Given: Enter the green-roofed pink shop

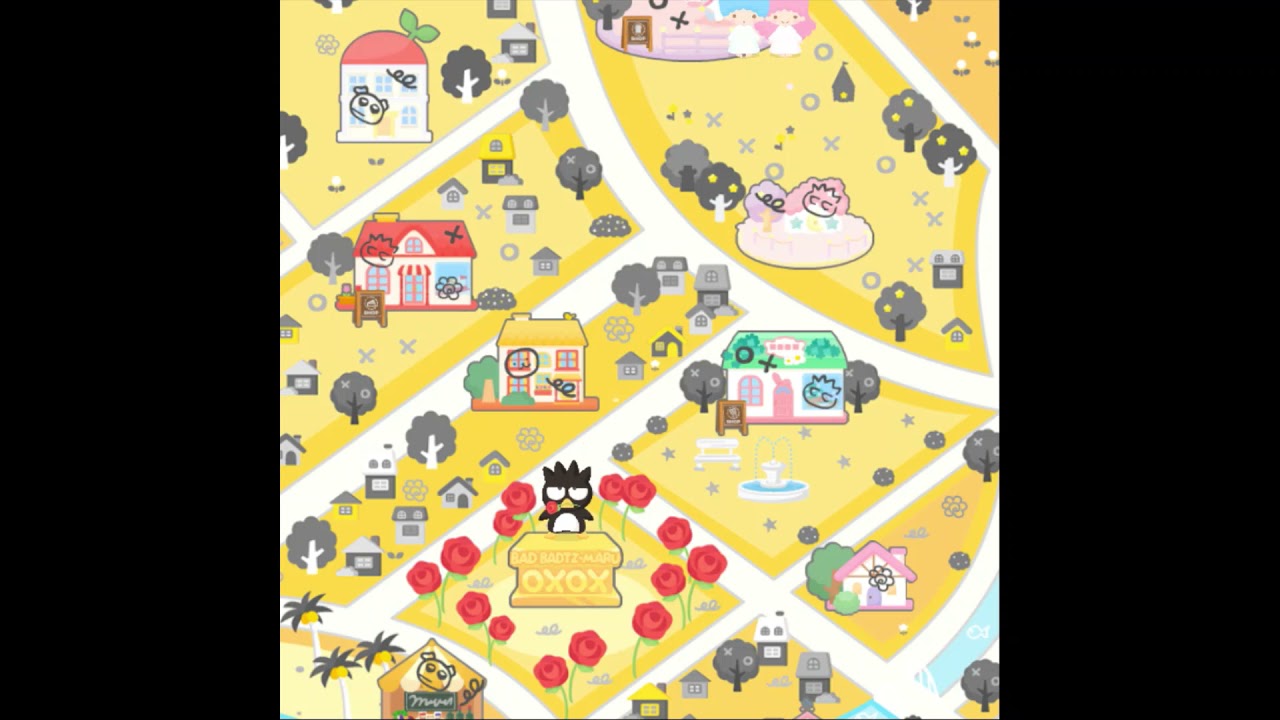Looking at the screenshot, I should (786, 379).
